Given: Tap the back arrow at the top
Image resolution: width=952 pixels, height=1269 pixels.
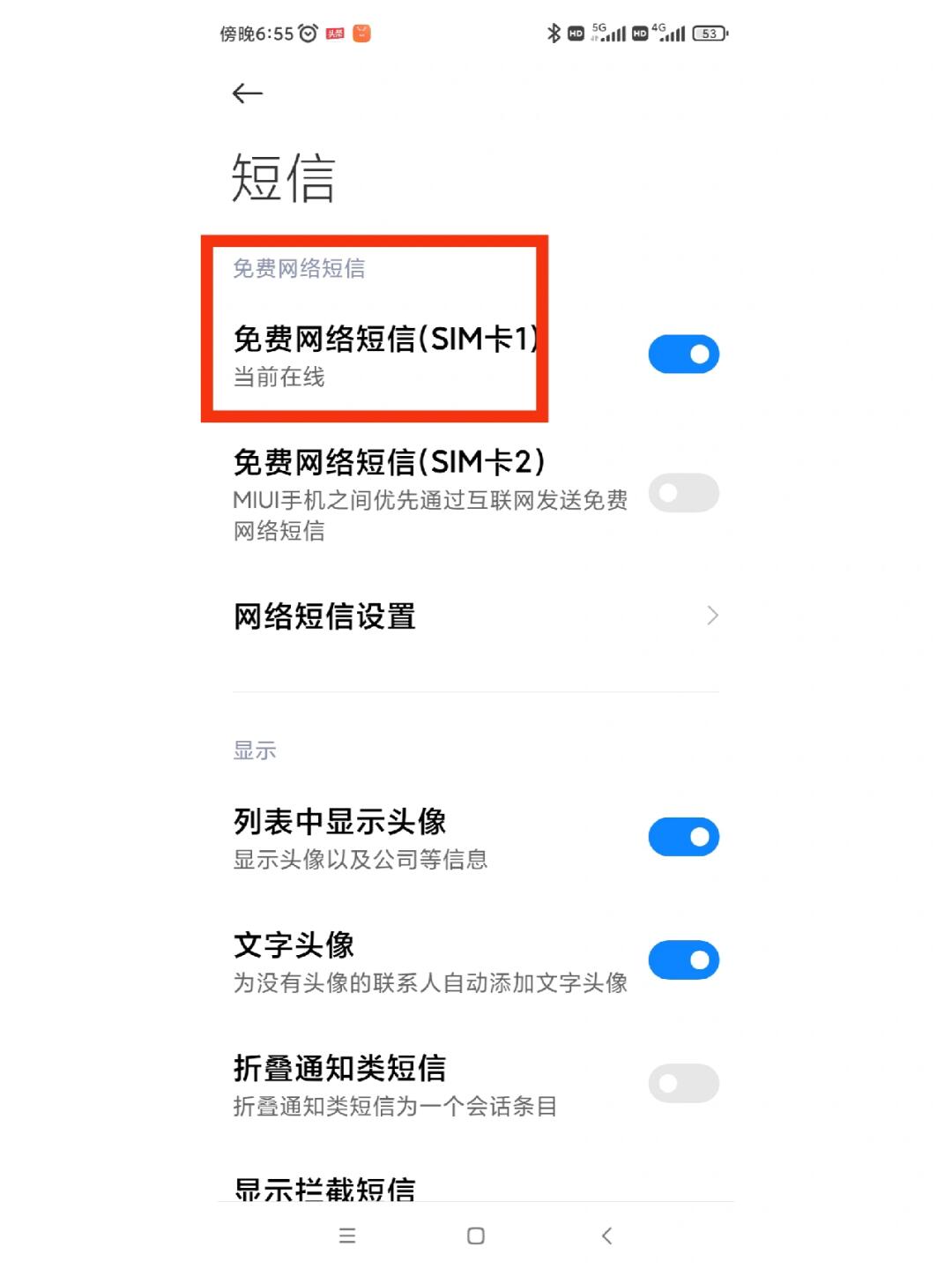Looking at the screenshot, I should click(247, 92).
